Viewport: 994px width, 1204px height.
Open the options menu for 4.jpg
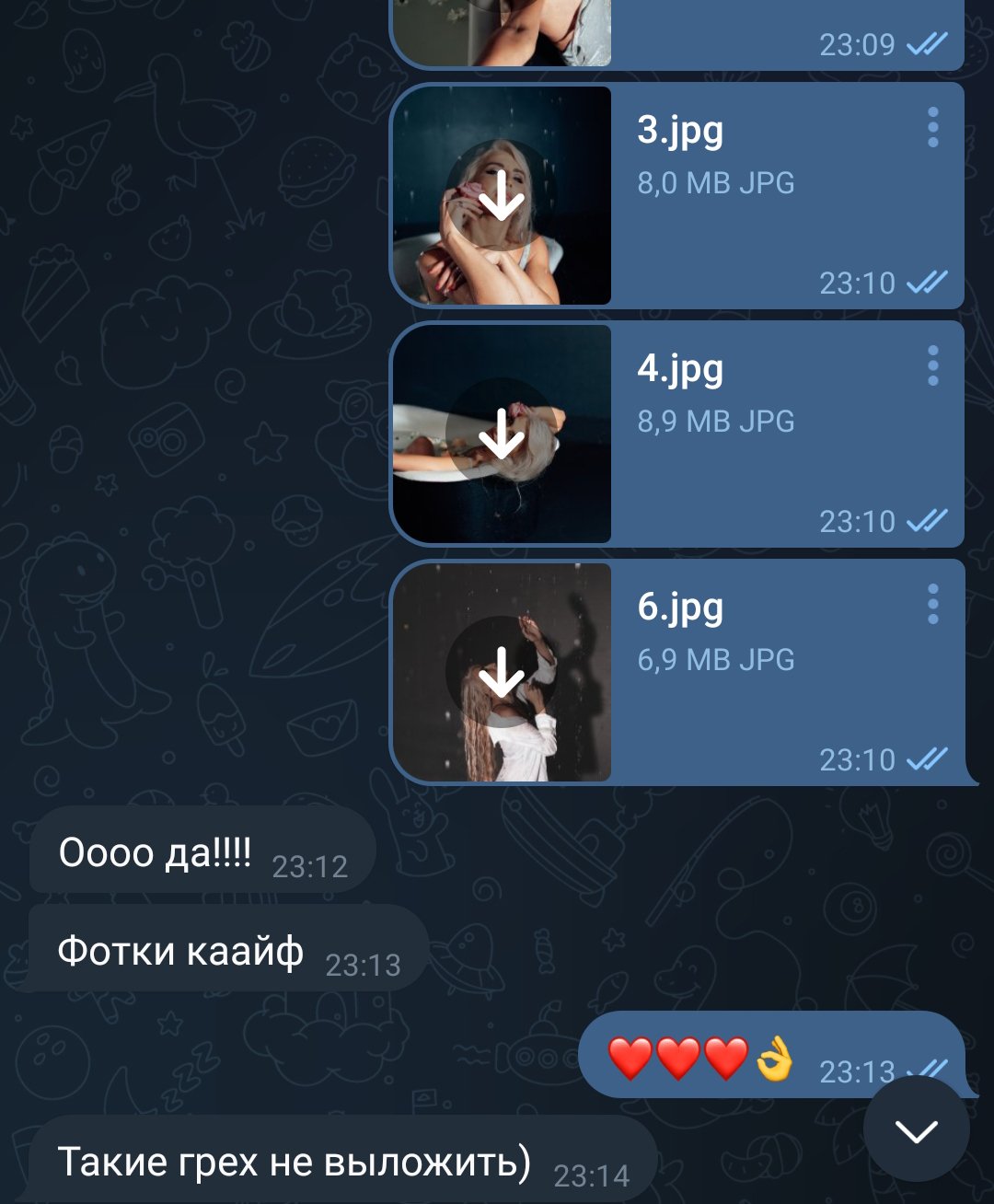click(932, 366)
